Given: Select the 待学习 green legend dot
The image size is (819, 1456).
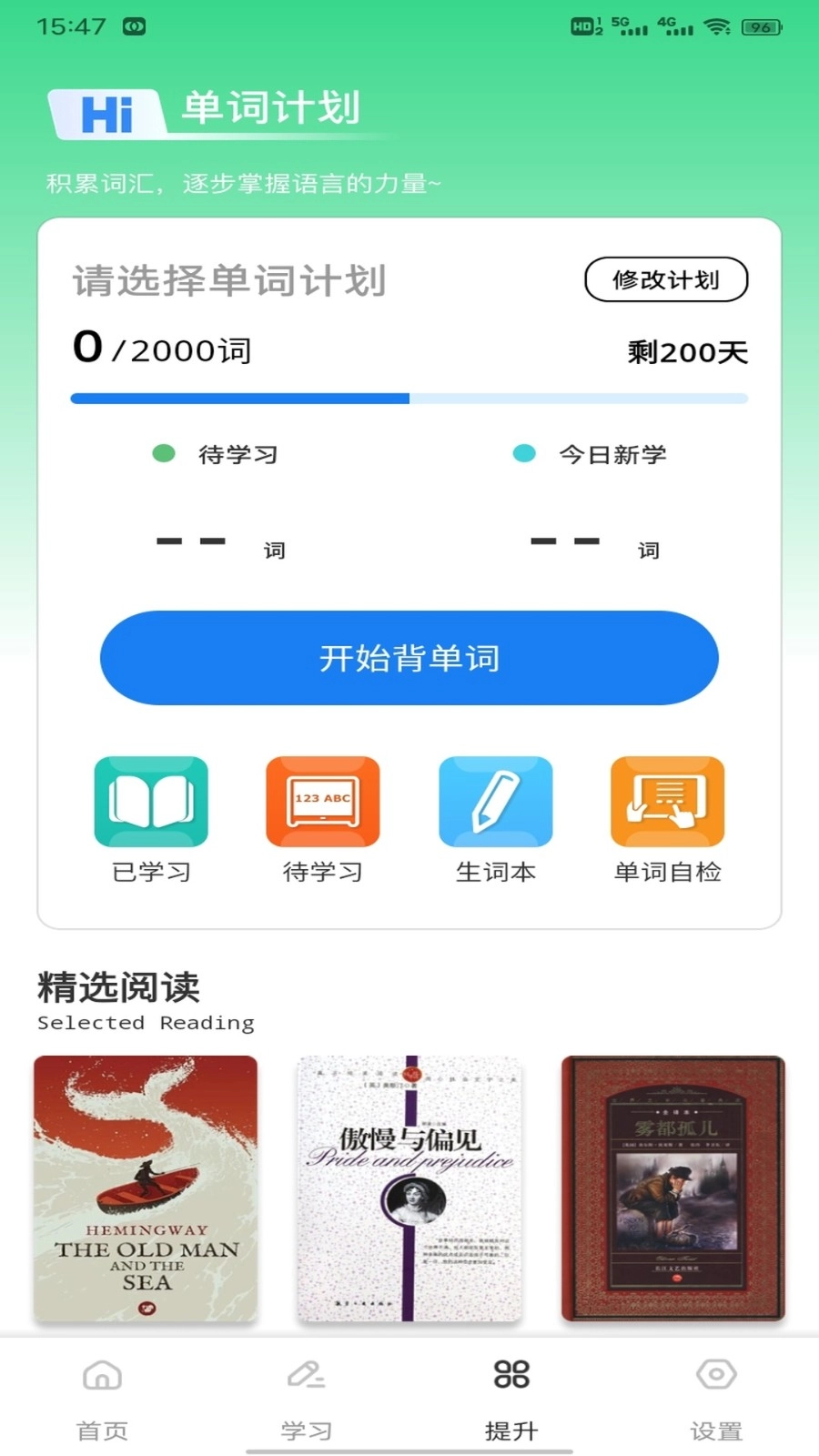Looking at the screenshot, I should pyautogui.click(x=165, y=453).
